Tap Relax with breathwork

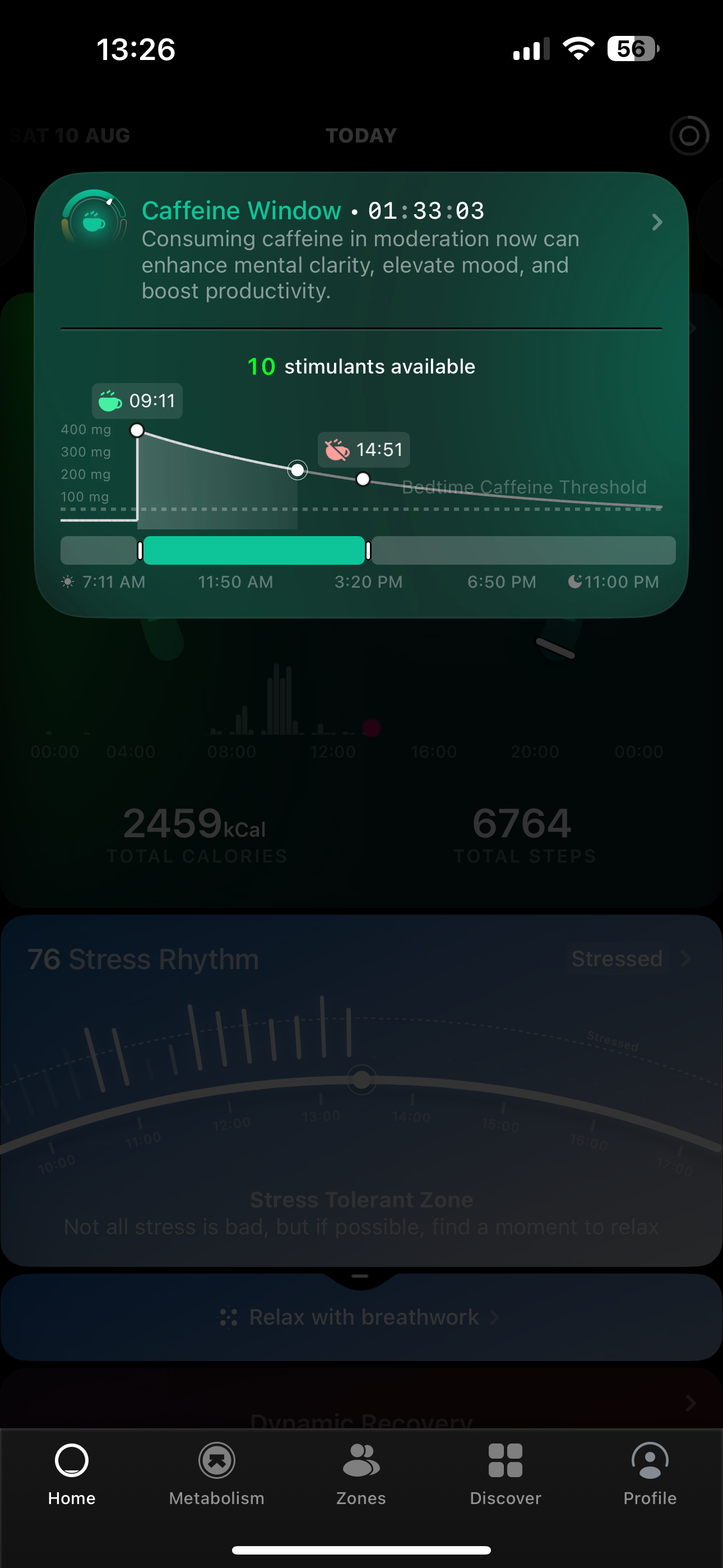pyautogui.click(x=361, y=1317)
